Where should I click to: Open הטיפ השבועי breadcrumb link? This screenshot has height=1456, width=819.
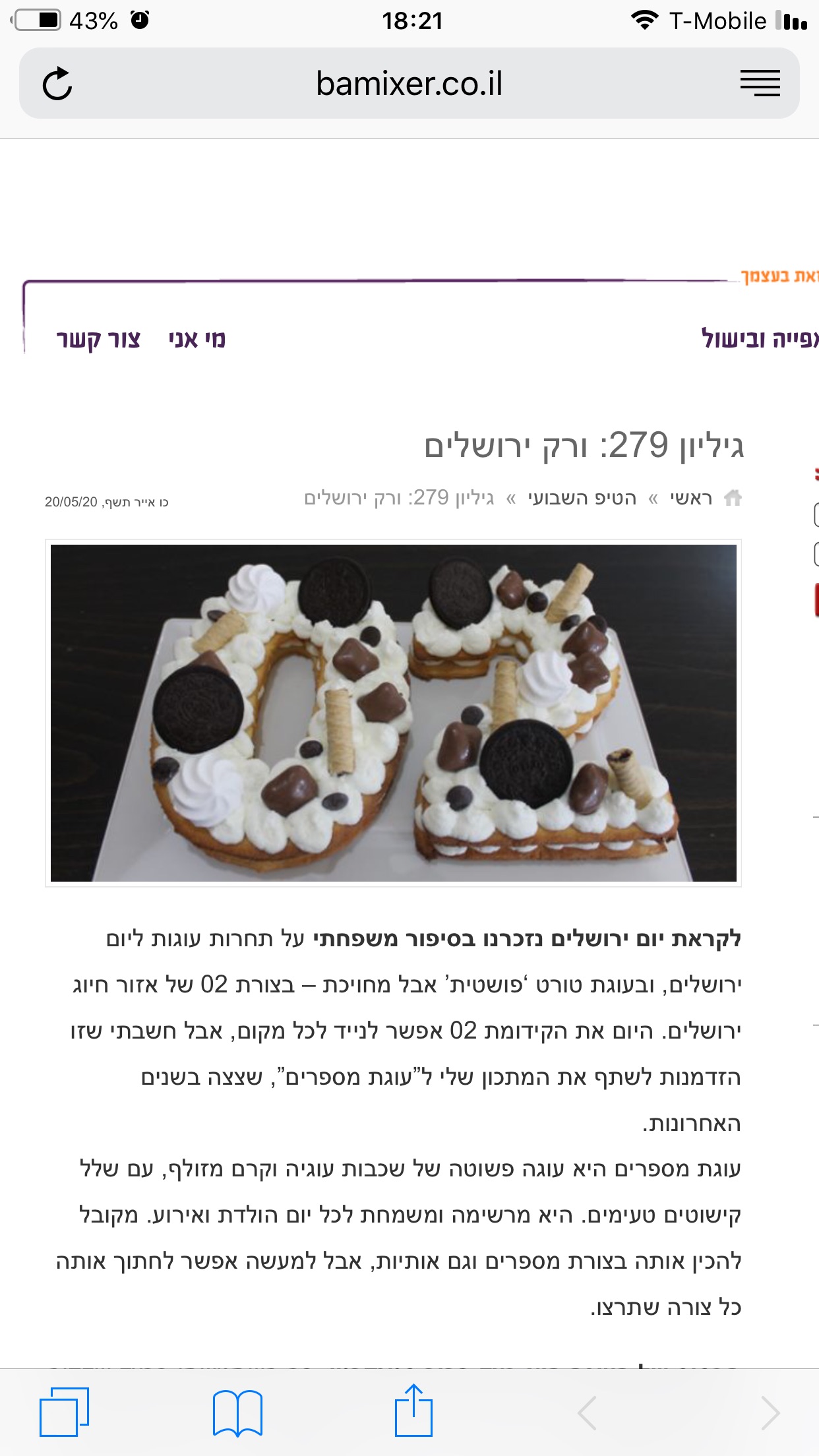coord(582,498)
